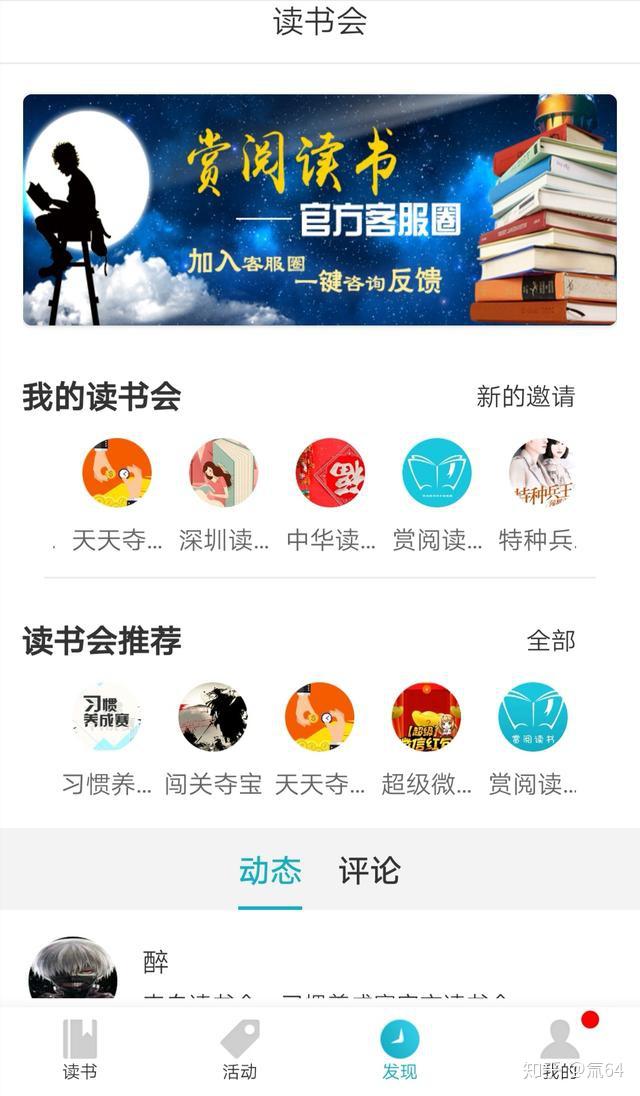Open 新的邀请 invitations
This screenshot has width=640, height=1096.
pyautogui.click(x=525, y=396)
